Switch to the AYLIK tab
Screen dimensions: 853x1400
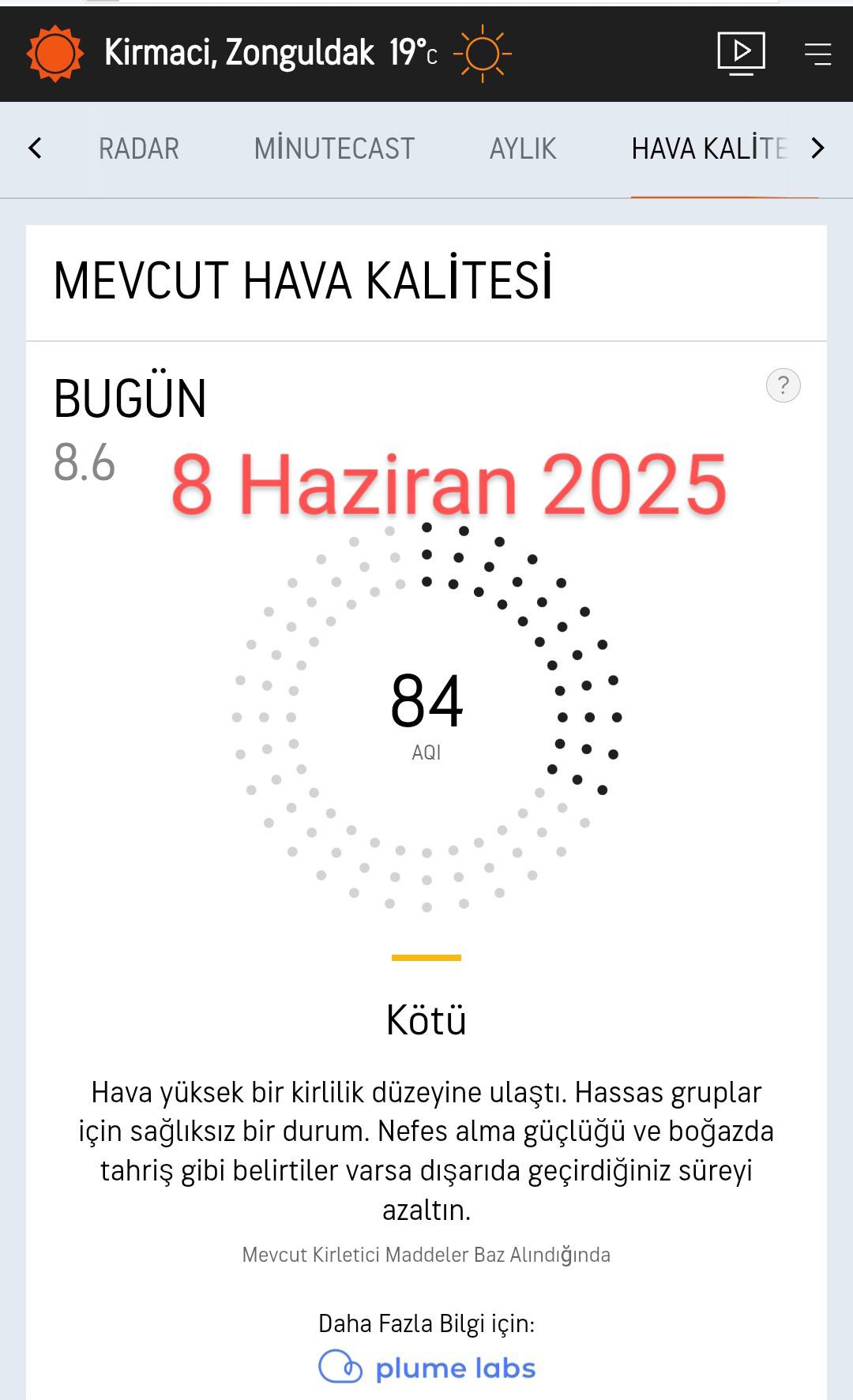tap(523, 148)
